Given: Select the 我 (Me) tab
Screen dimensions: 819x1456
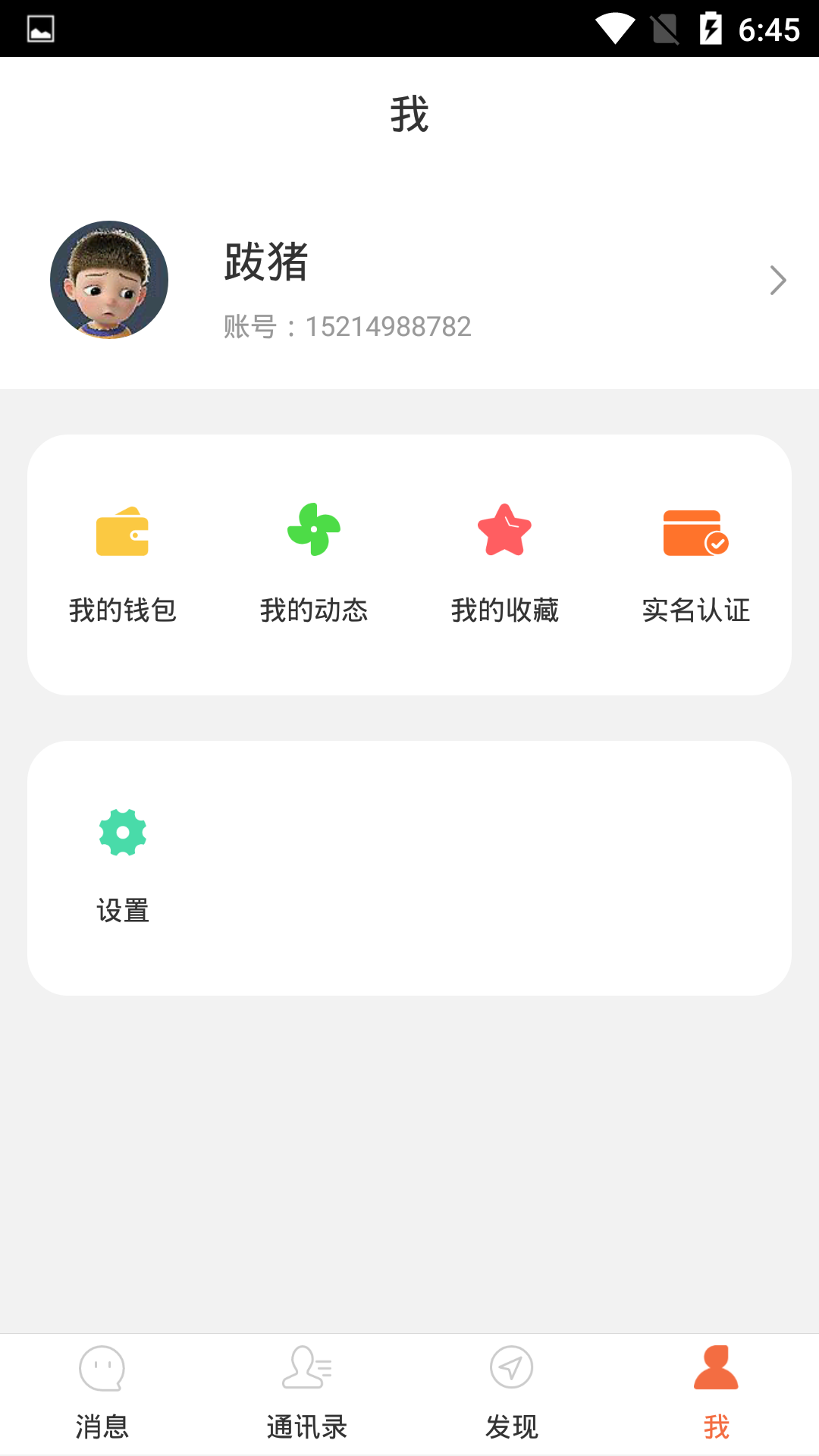Looking at the screenshot, I should pyautogui.click(x=716, y=1394).
